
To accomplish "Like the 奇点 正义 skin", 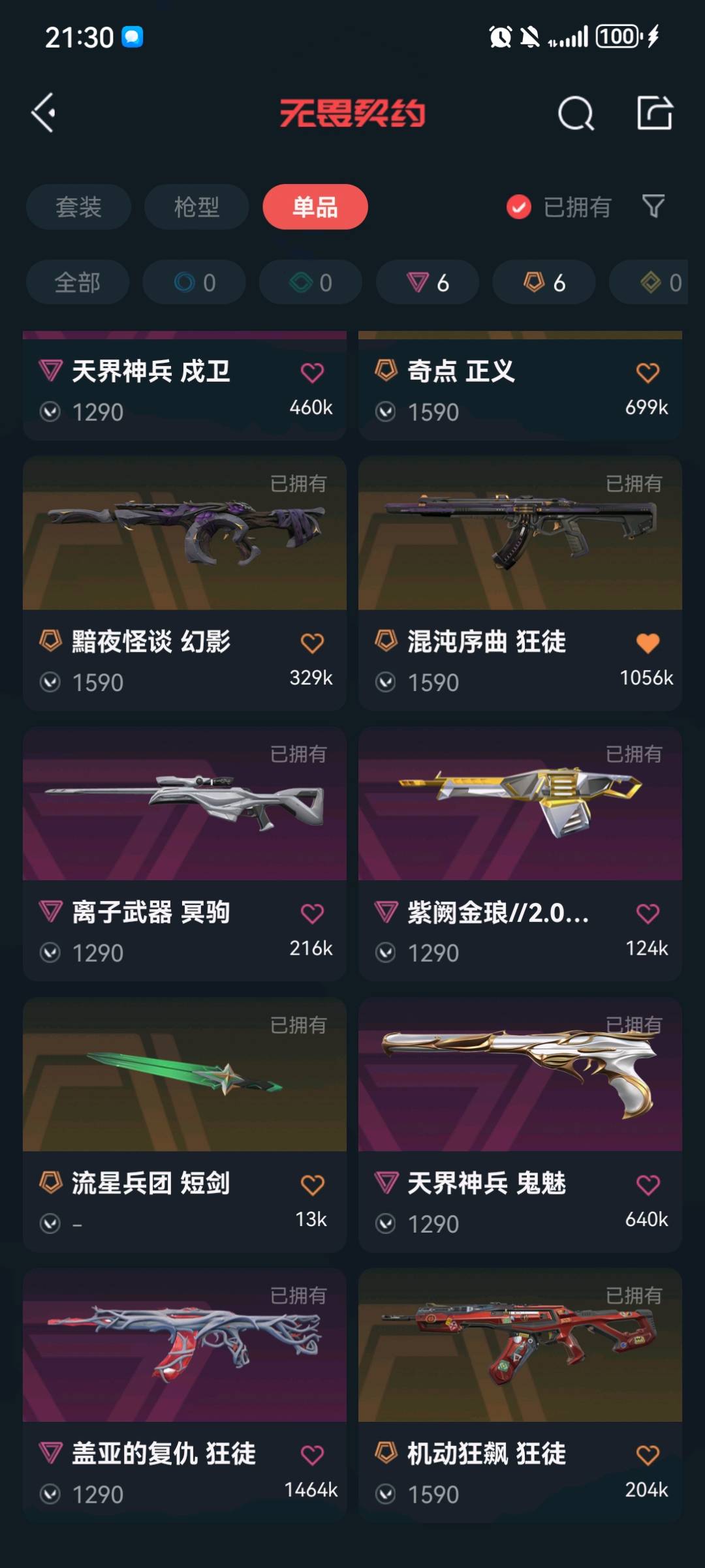I will click(648, 373).
